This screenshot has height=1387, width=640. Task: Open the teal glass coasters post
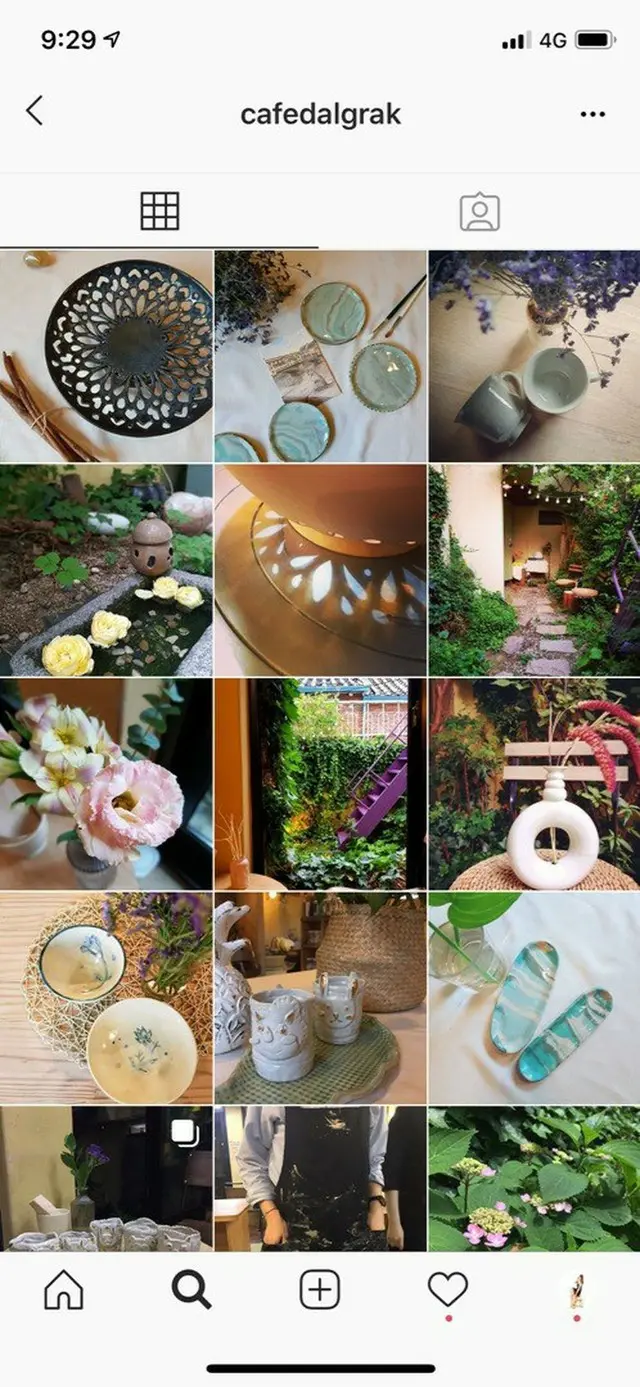point(320,356)
